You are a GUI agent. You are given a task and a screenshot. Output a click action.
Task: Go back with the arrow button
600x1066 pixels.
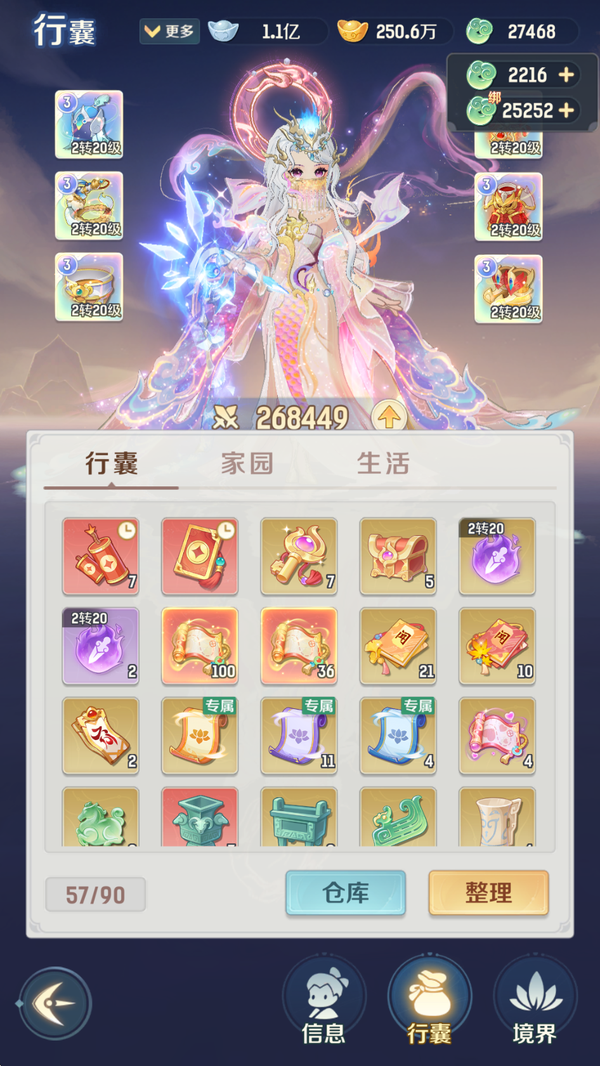55,1003
